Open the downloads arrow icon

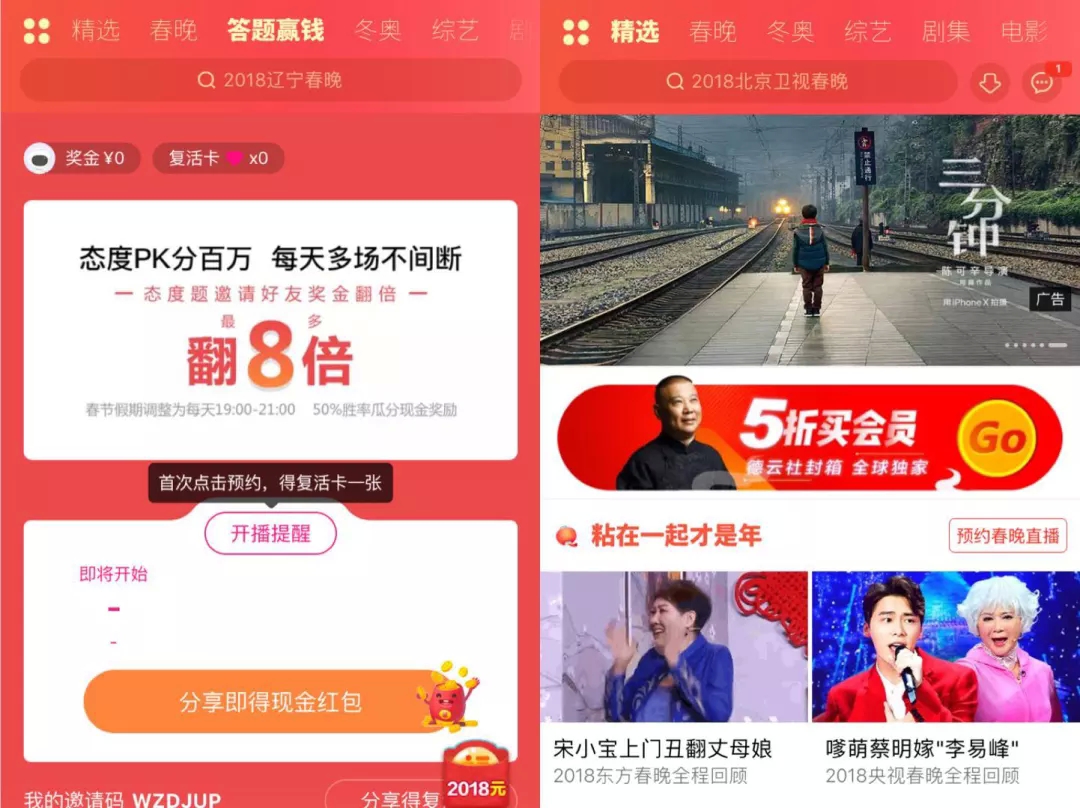[x=990, y=83]
